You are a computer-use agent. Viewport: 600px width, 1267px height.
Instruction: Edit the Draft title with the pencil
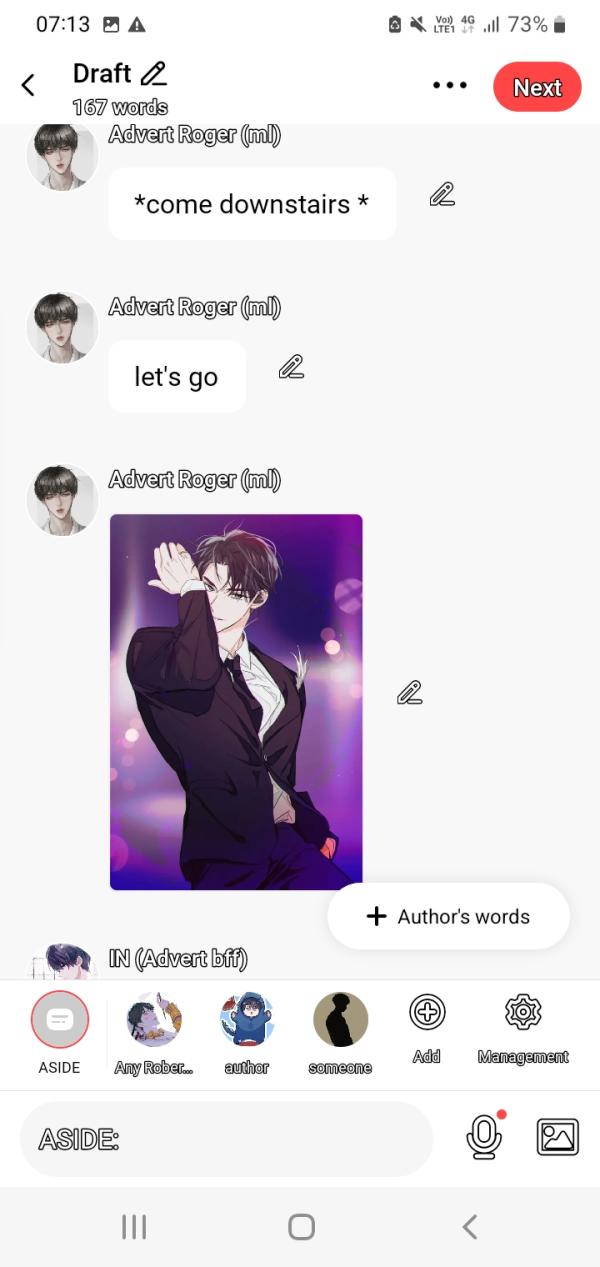(x=154, y=74)
